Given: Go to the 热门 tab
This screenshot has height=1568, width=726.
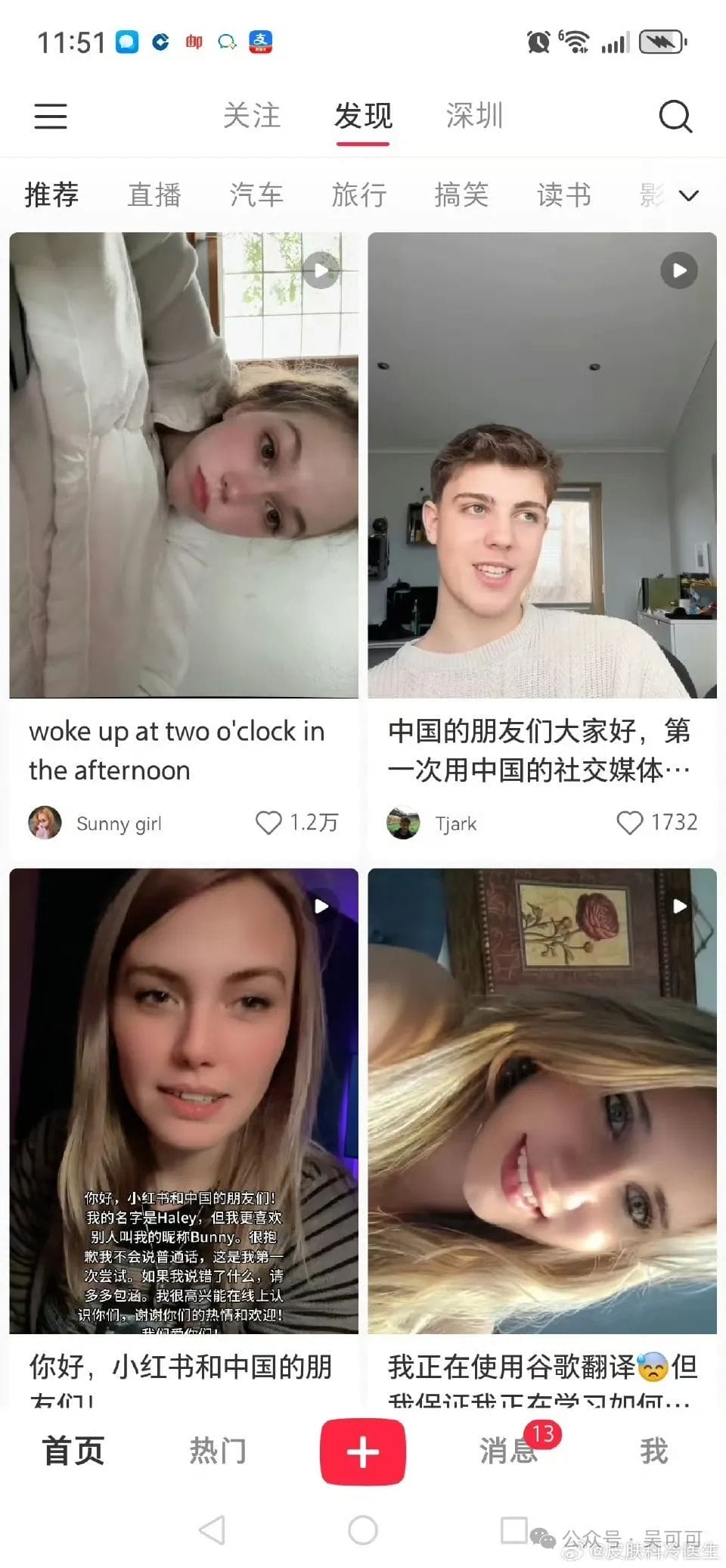Looking at the screenshot, I should 218,1451.
